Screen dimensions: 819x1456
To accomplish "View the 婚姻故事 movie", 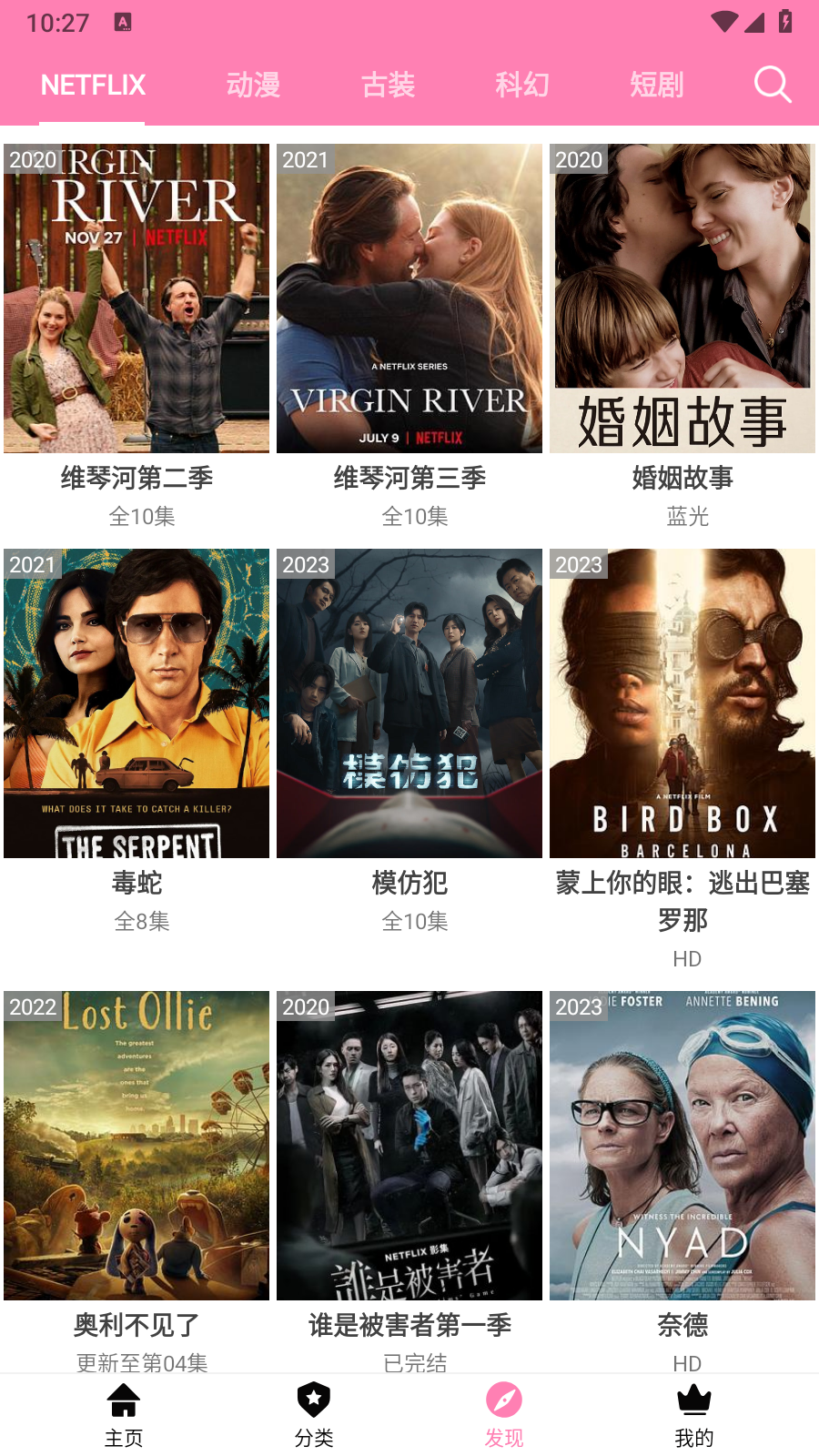I will coord(682,298).
